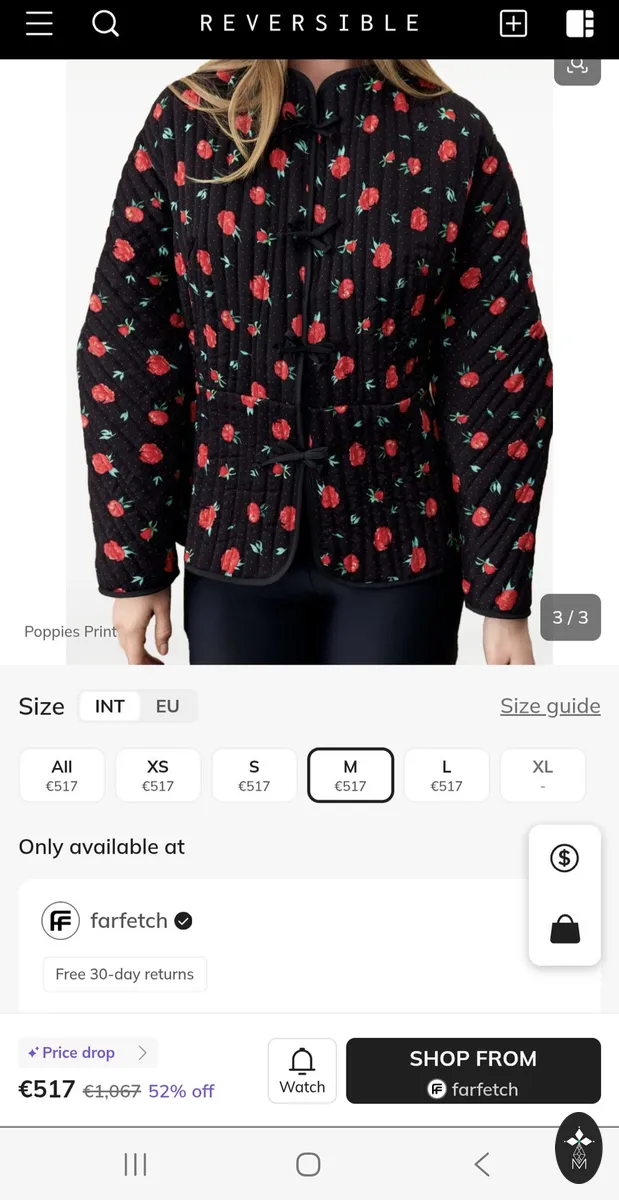
Task: Open the shopping bag icon
Action: pyautogui.click(x=565, y=929)
